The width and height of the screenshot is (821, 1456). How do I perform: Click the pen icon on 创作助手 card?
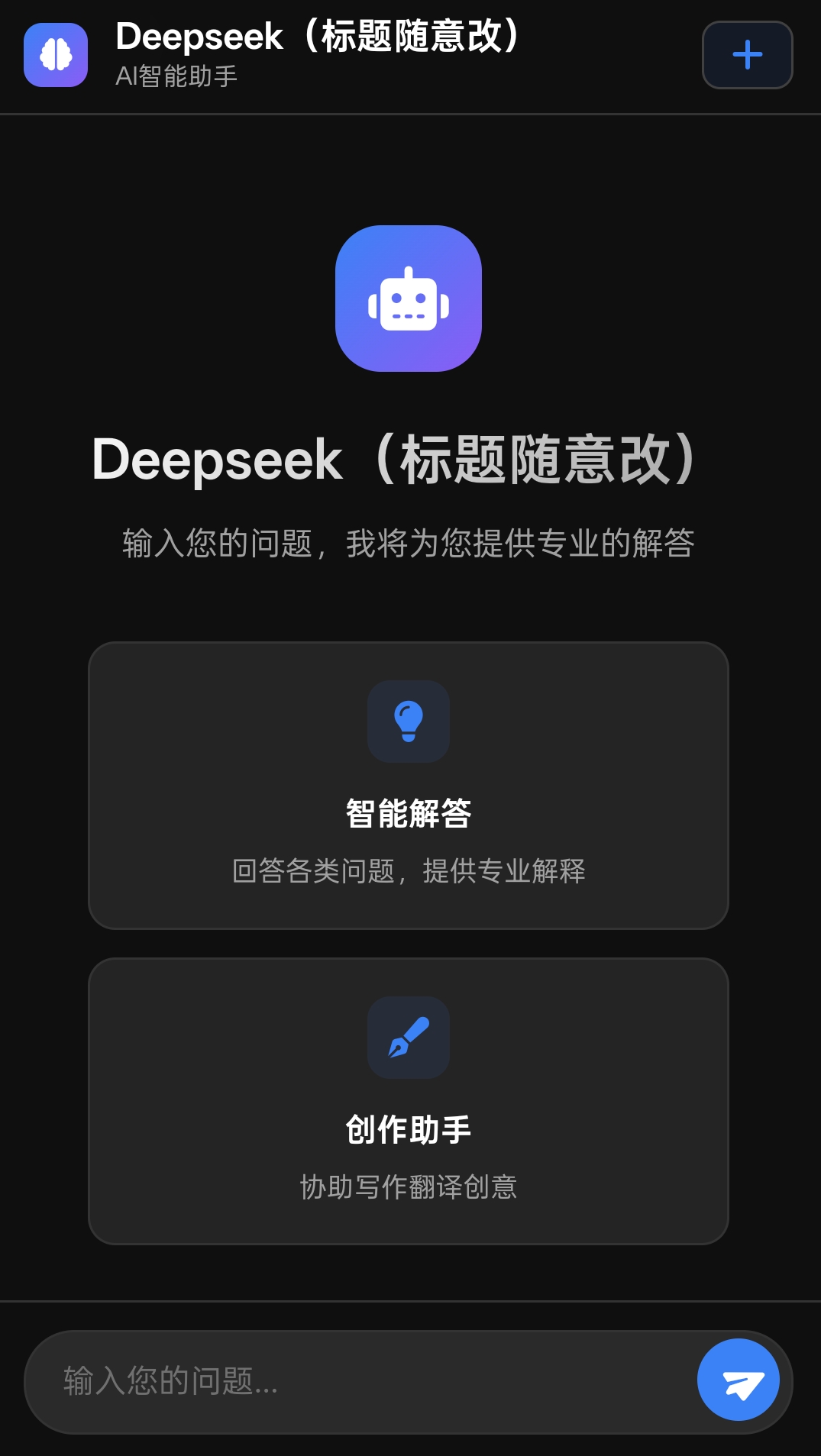[409, 1038]
